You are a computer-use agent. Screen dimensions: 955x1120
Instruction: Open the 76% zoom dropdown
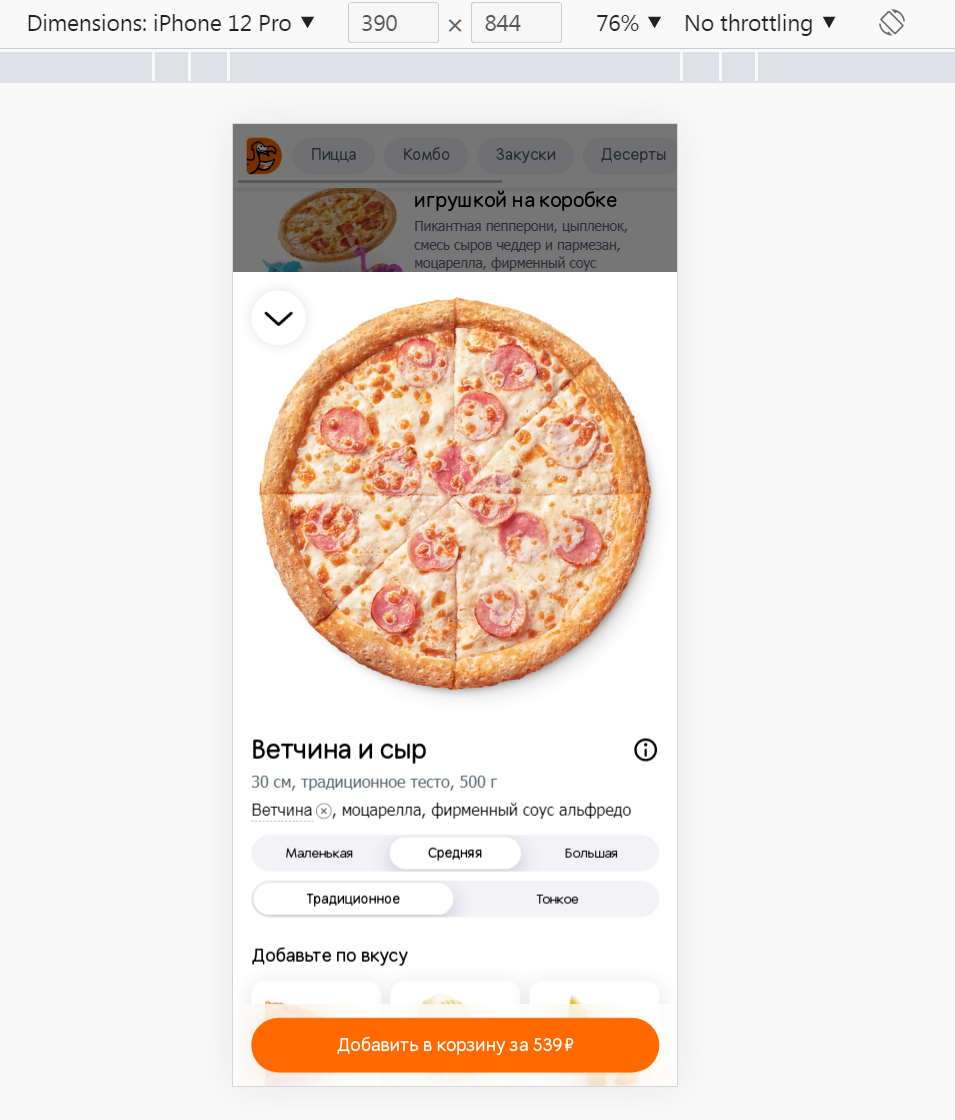pyautogui.click(x=628, y=23)
